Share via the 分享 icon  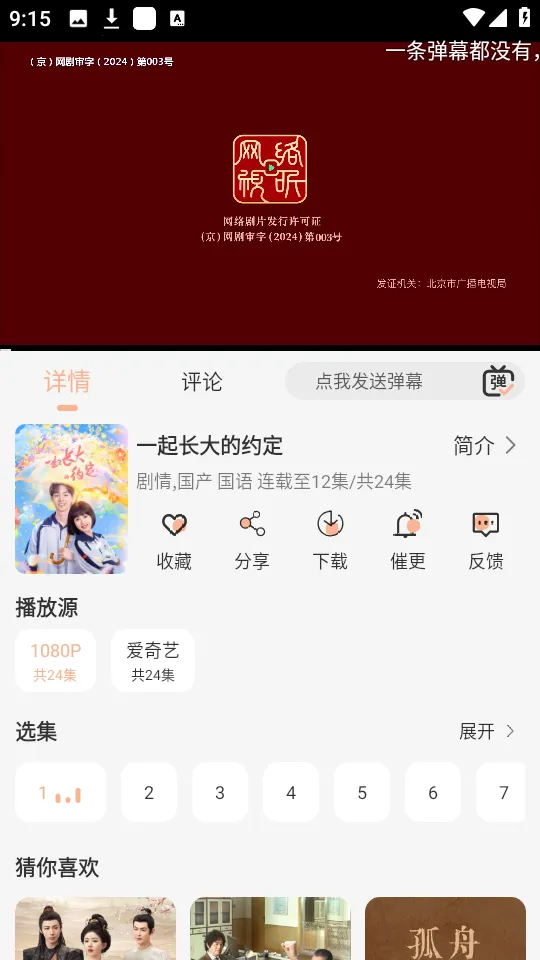coord(252,541)
